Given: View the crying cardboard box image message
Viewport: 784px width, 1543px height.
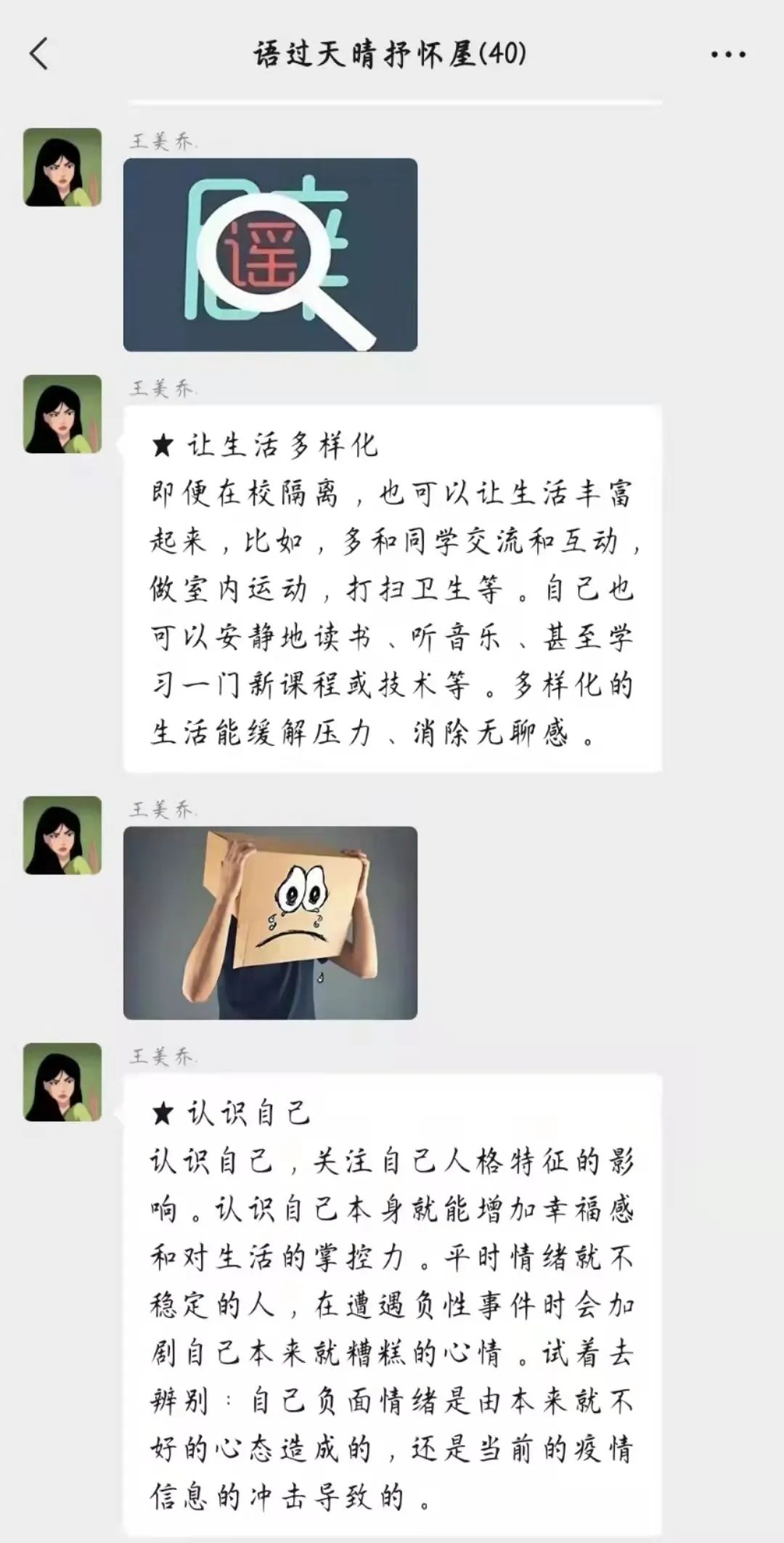Looking at the screenshot, I should pyautogui.click(x=270, y=923).
